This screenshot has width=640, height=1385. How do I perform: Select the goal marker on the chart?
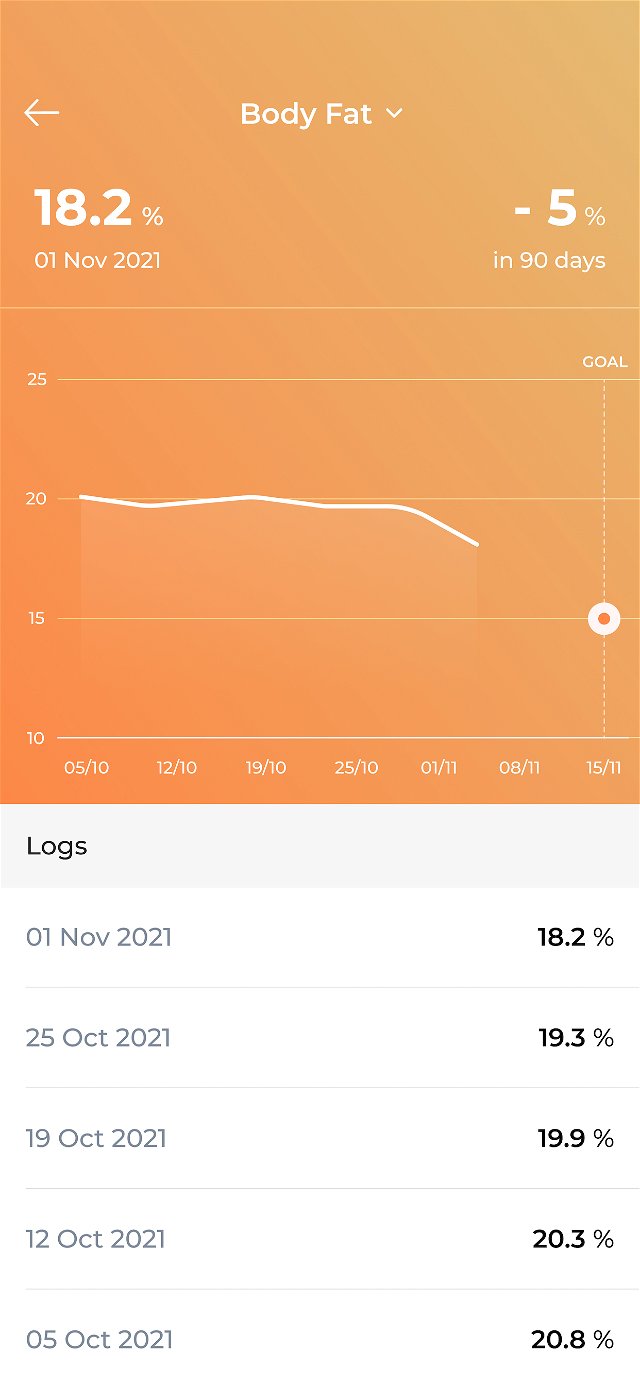click(x=604, y=619)
